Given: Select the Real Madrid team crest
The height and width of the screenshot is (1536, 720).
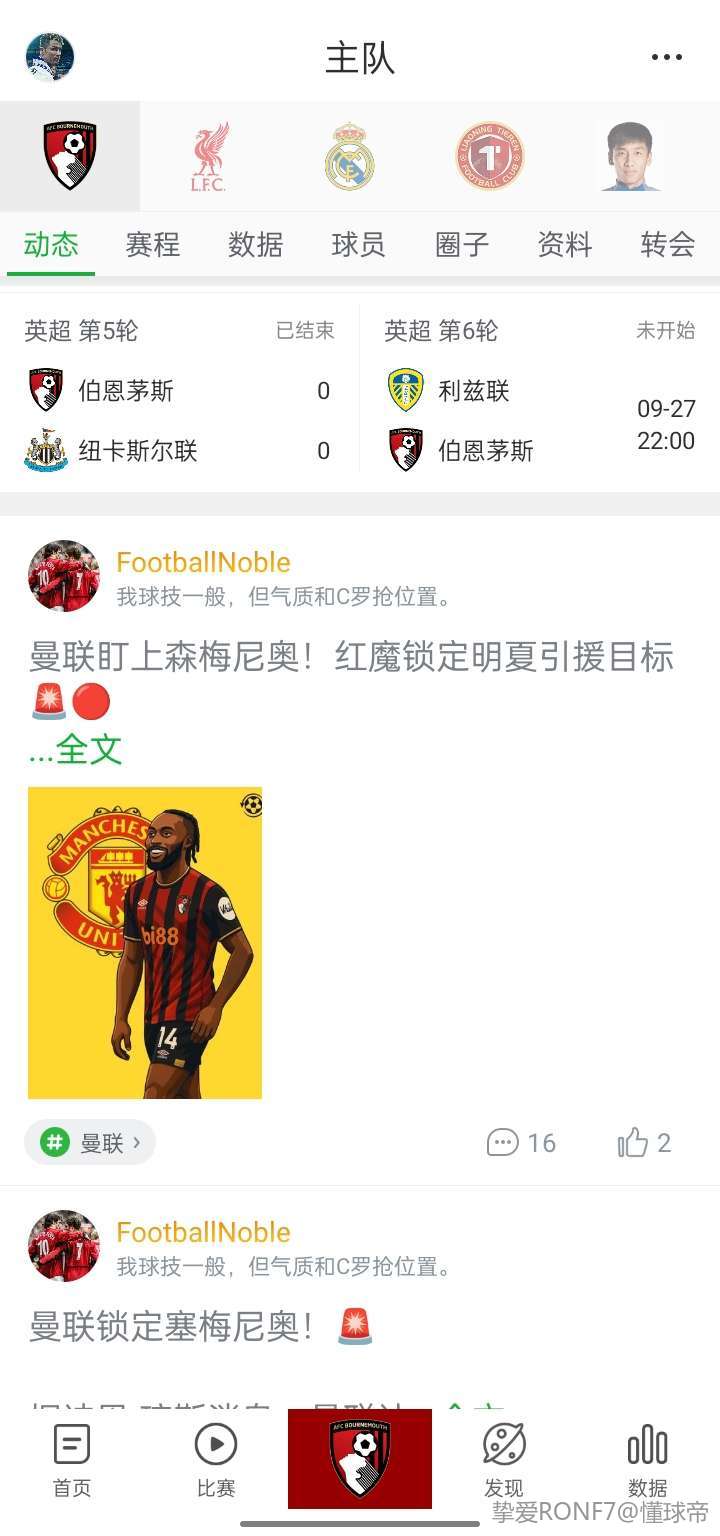Looking at the screenshot, I should coord(349,157).
